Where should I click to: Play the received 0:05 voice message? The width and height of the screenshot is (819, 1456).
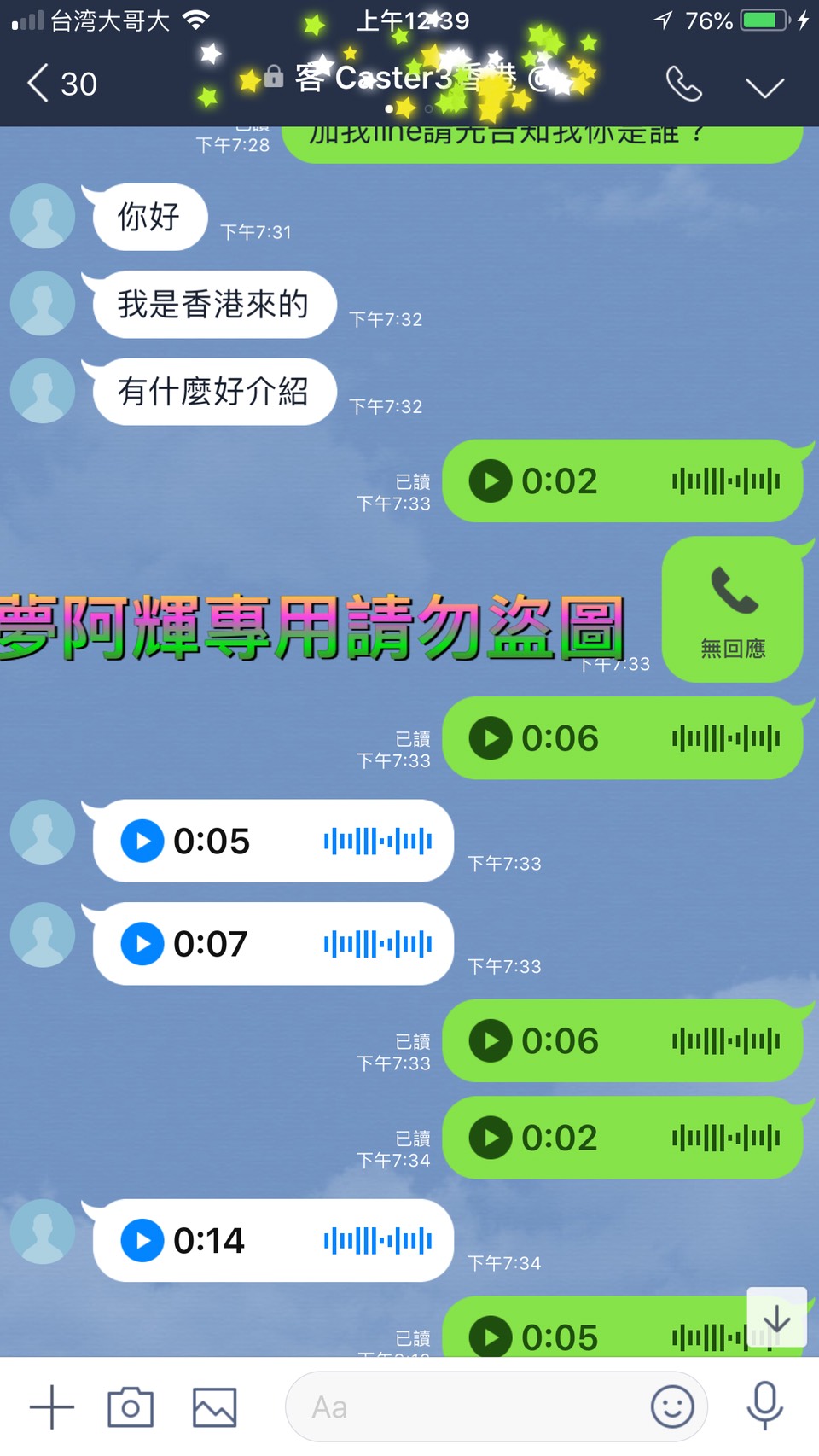point(142,841)
